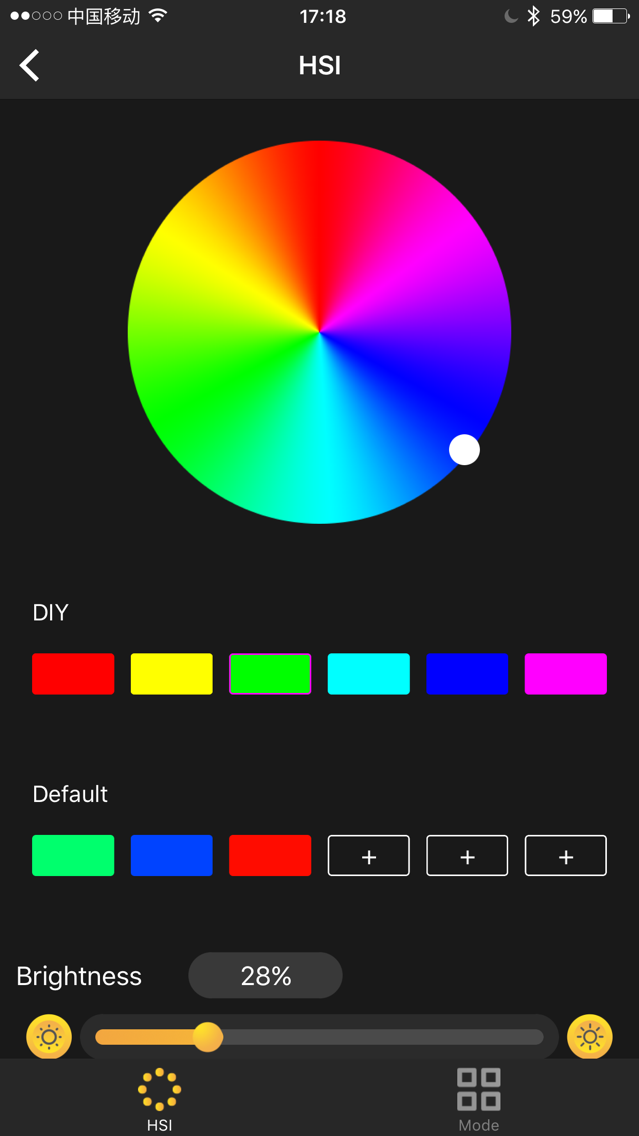This screenshot has width=639, height=1136.
Task: Tap the color wheel's red area
Action: click(x=319, y=203)
